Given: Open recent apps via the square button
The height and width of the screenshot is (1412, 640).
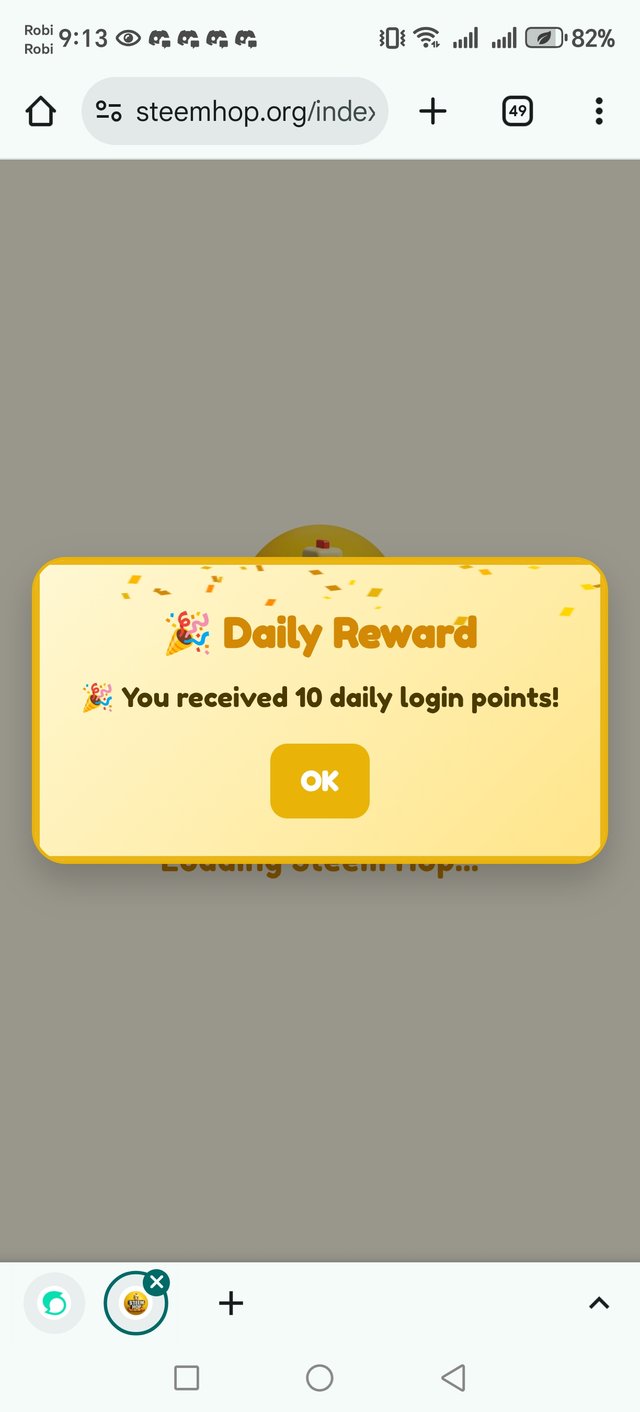Looking at the screenshot, I should tap(187, 1378).
